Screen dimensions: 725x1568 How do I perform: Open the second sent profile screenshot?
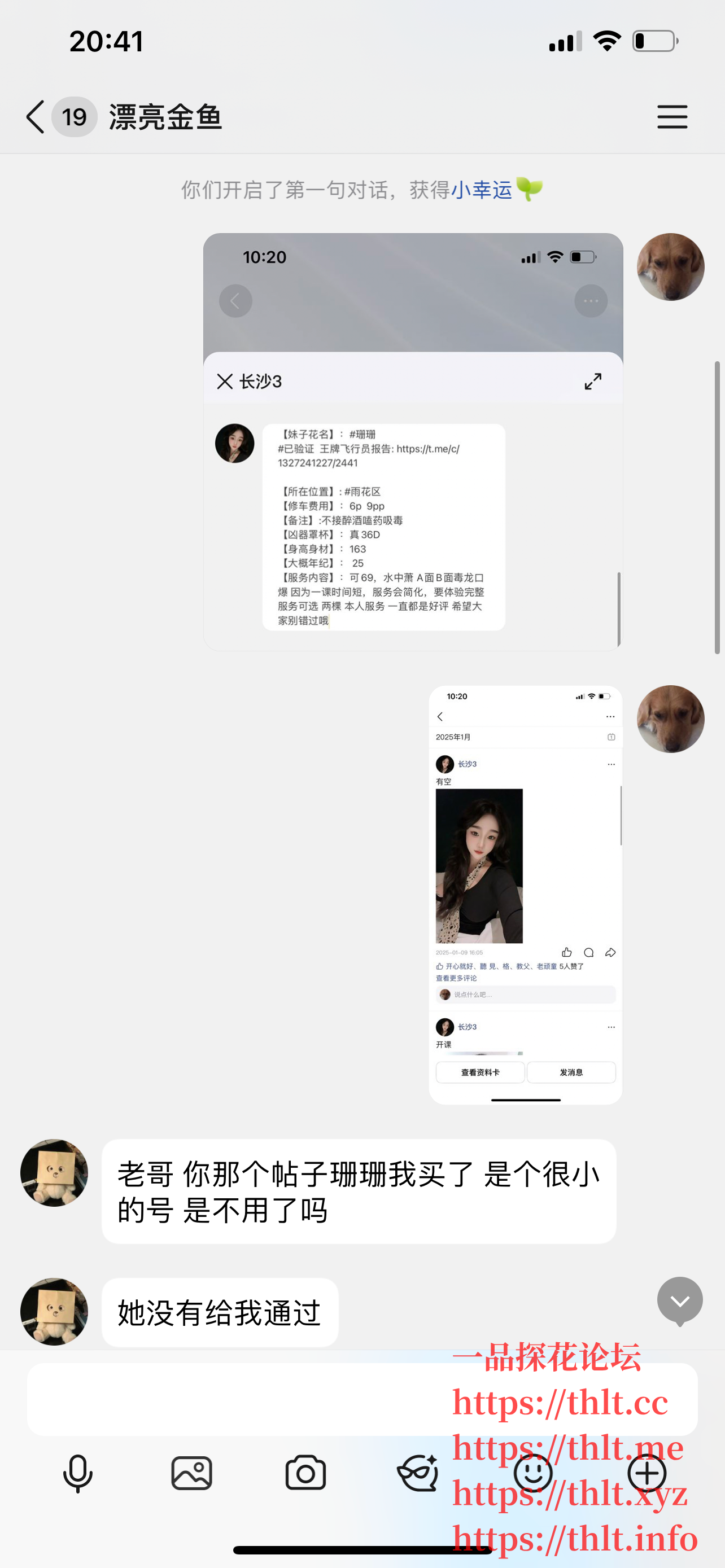(525, 894)
